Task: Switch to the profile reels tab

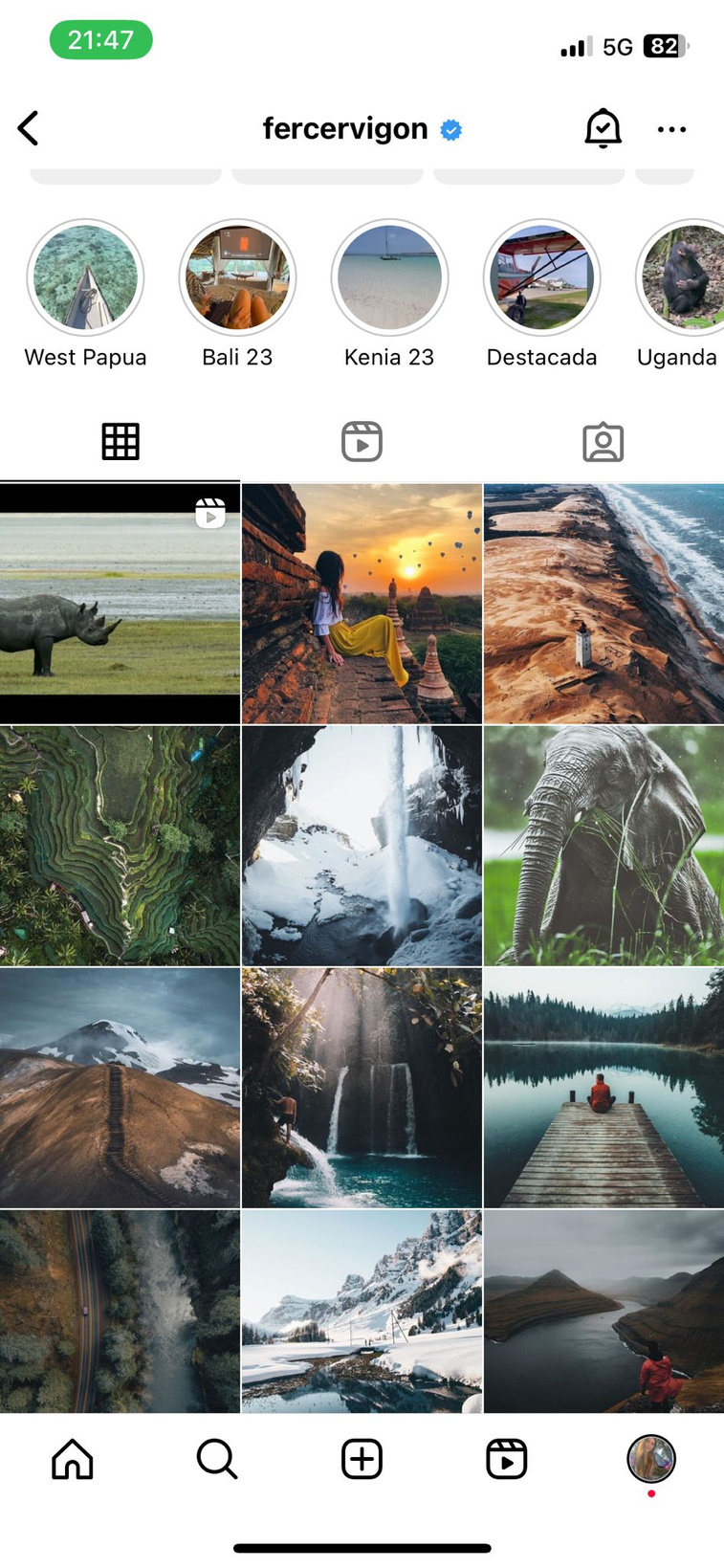Action: coord(362,442)
